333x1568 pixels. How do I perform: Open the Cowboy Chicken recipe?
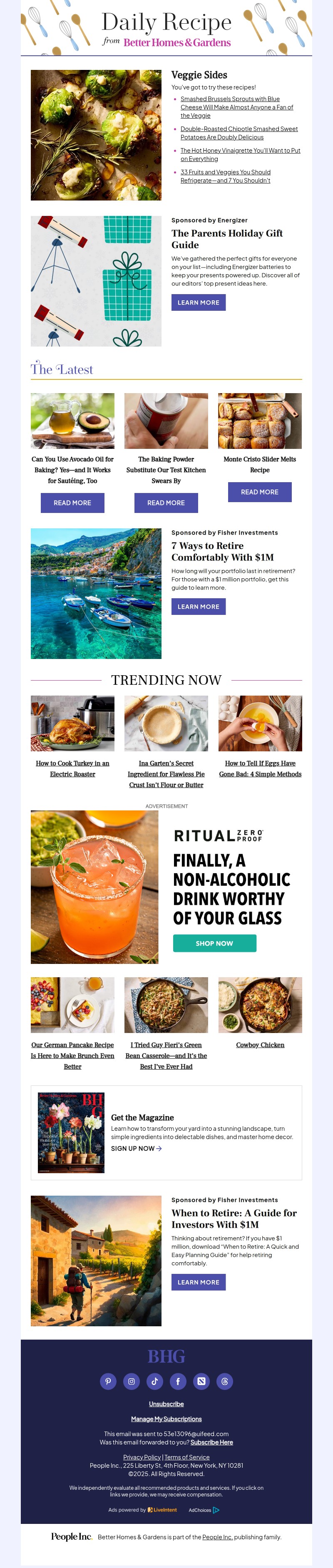[x=260, y=1045]
